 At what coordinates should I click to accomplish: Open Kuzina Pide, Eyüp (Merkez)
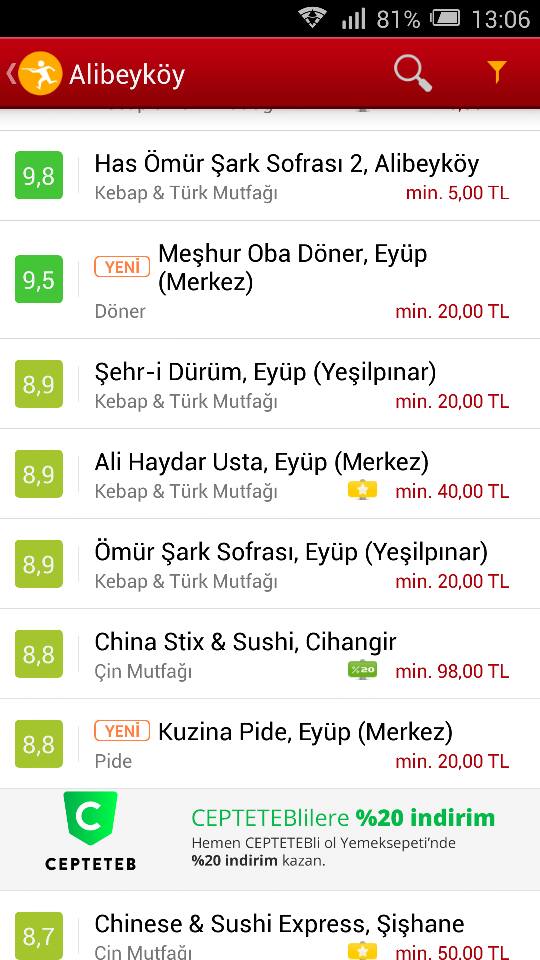click(x=270, y=744)
